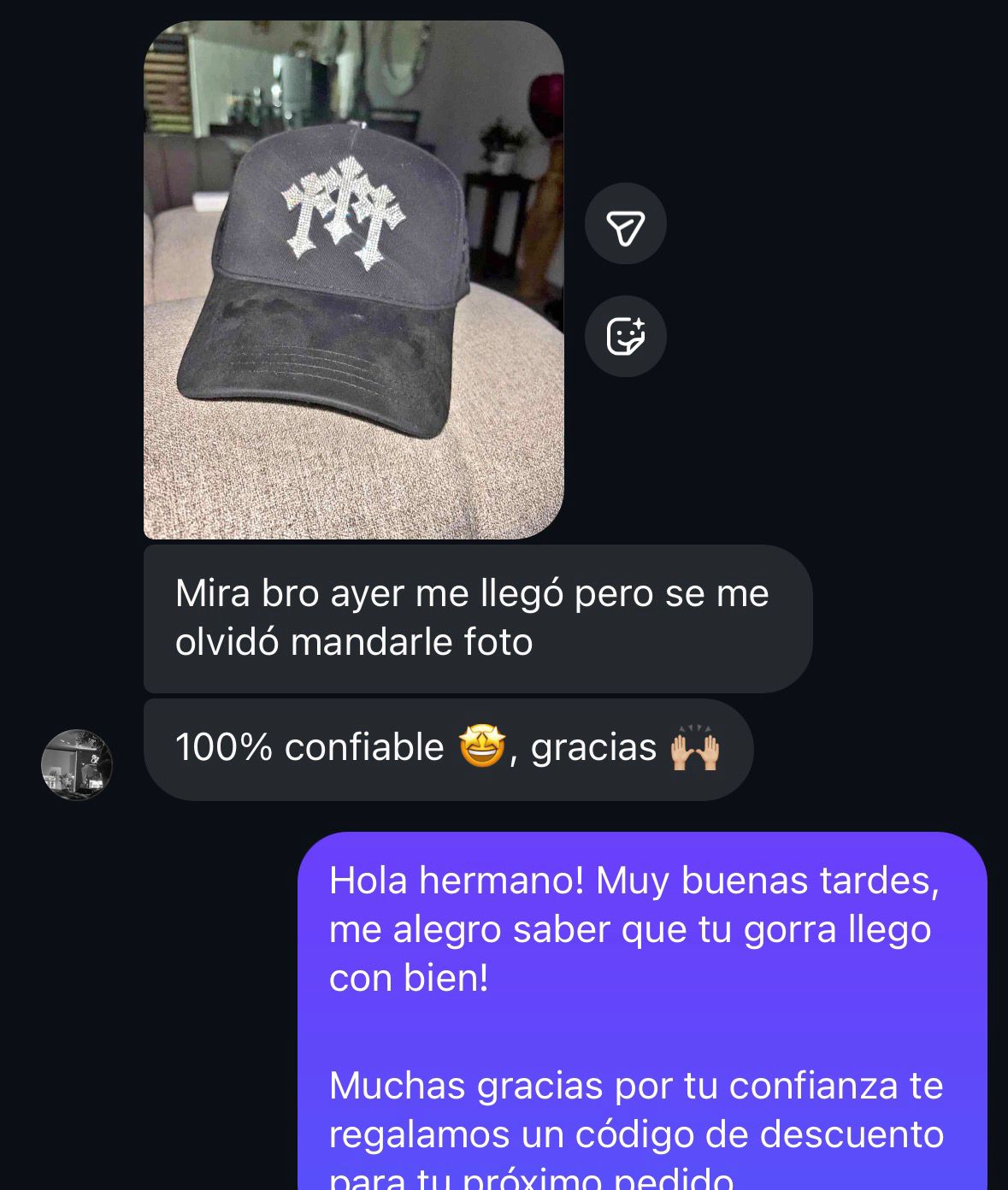Open the black cap photo message
1008x1190 pixels.
point(353,280)
